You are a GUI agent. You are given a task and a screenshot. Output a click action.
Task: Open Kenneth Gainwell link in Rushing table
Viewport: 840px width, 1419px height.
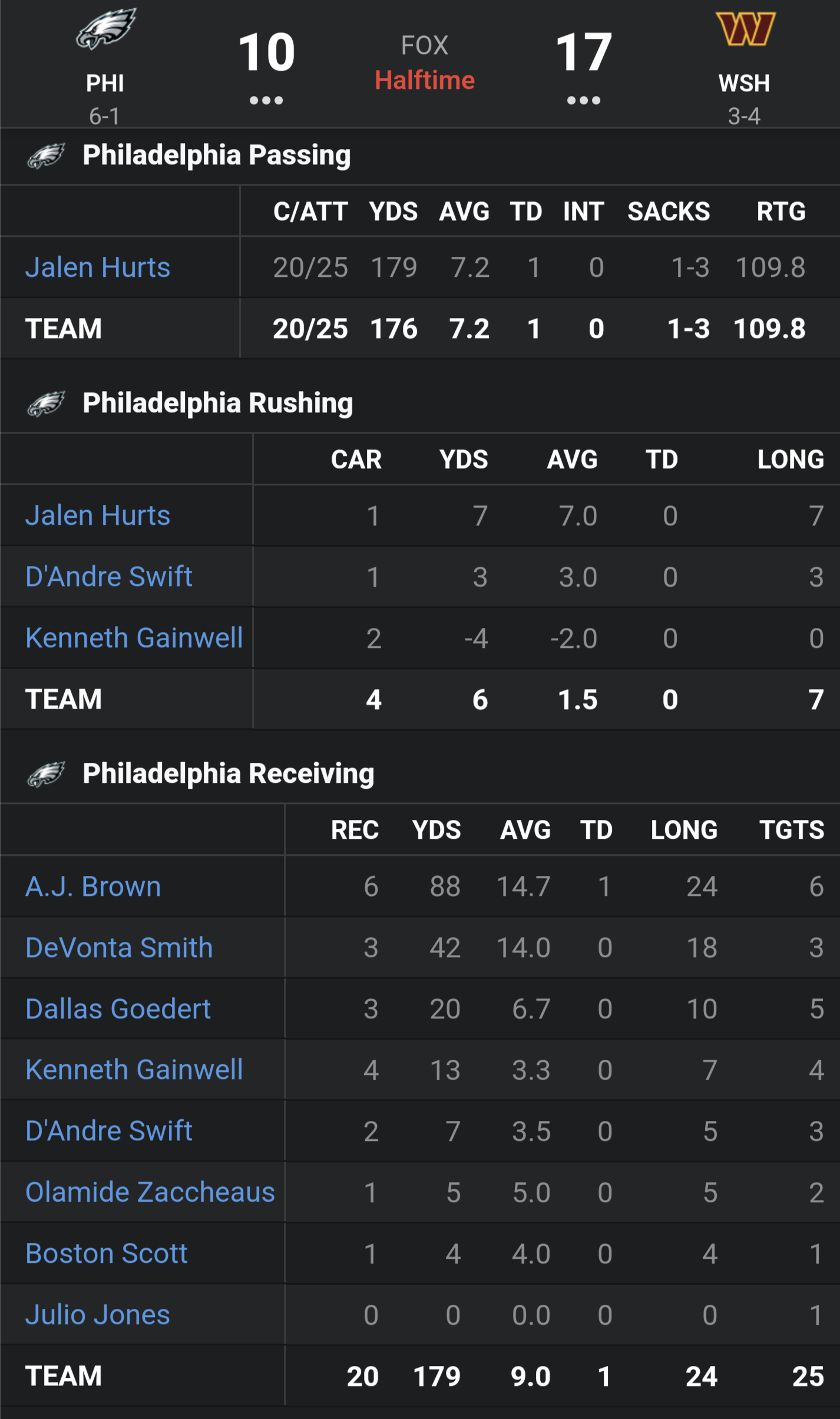[134, 638]
